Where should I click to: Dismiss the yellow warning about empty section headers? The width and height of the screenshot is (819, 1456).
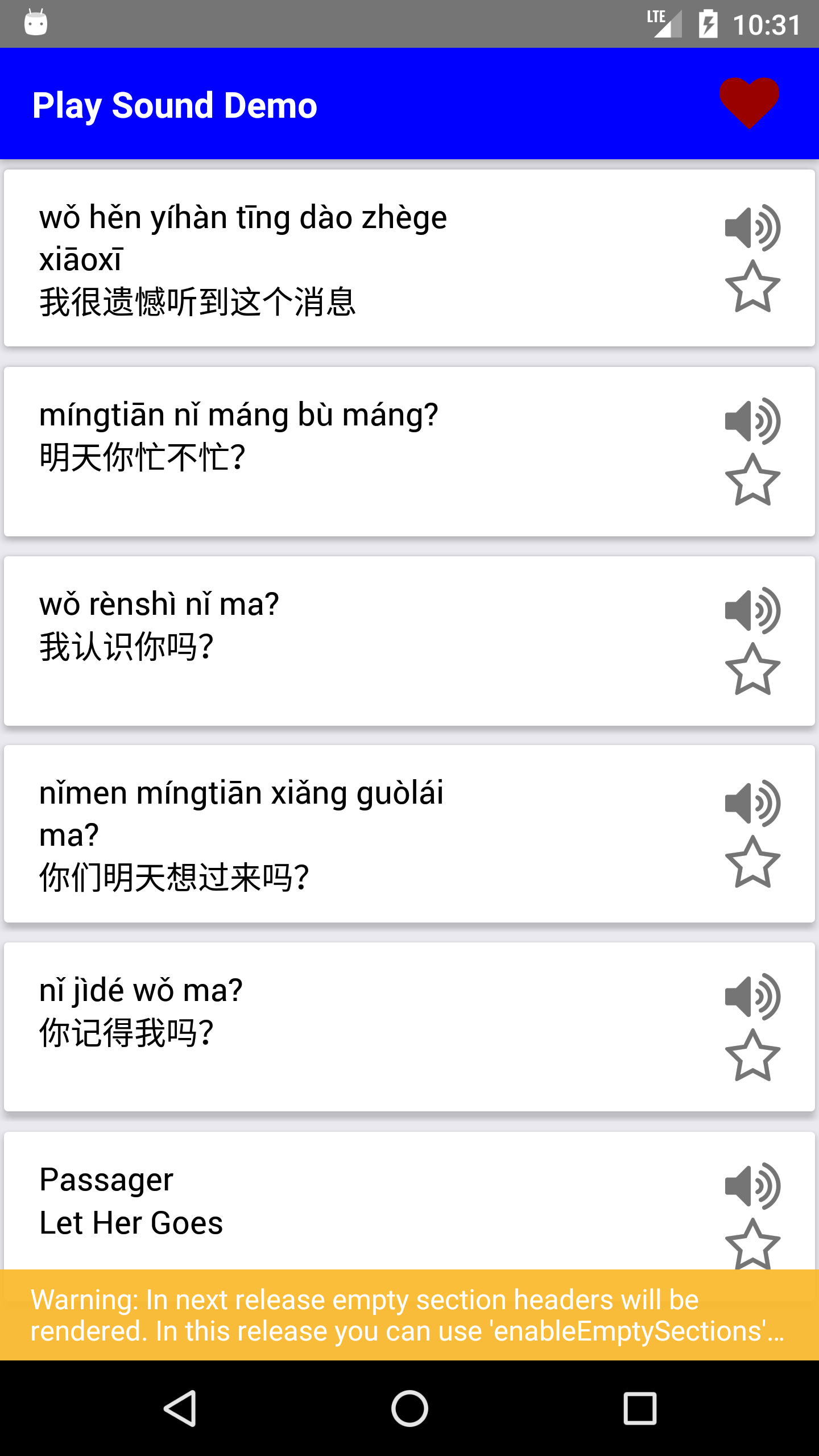(x=409, y=1315)
